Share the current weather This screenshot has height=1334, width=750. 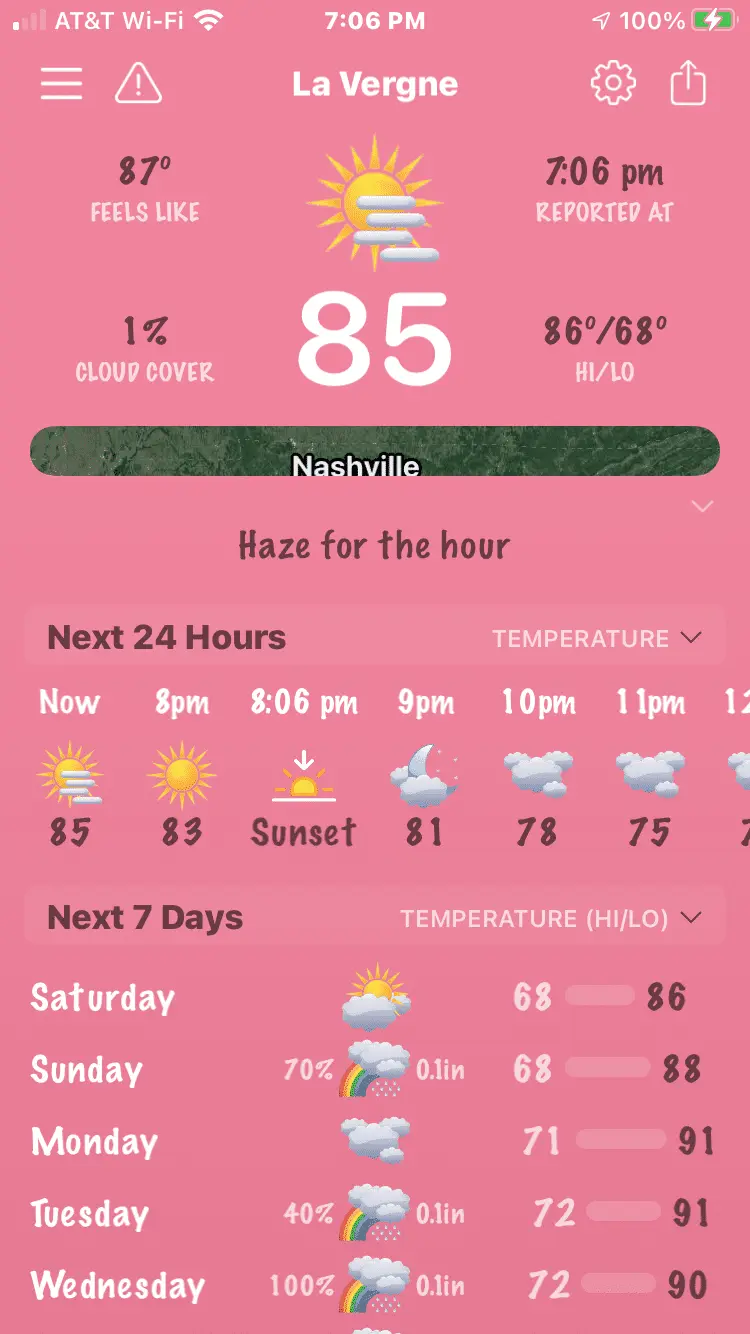pyautogui.click(x=688, y=84)
